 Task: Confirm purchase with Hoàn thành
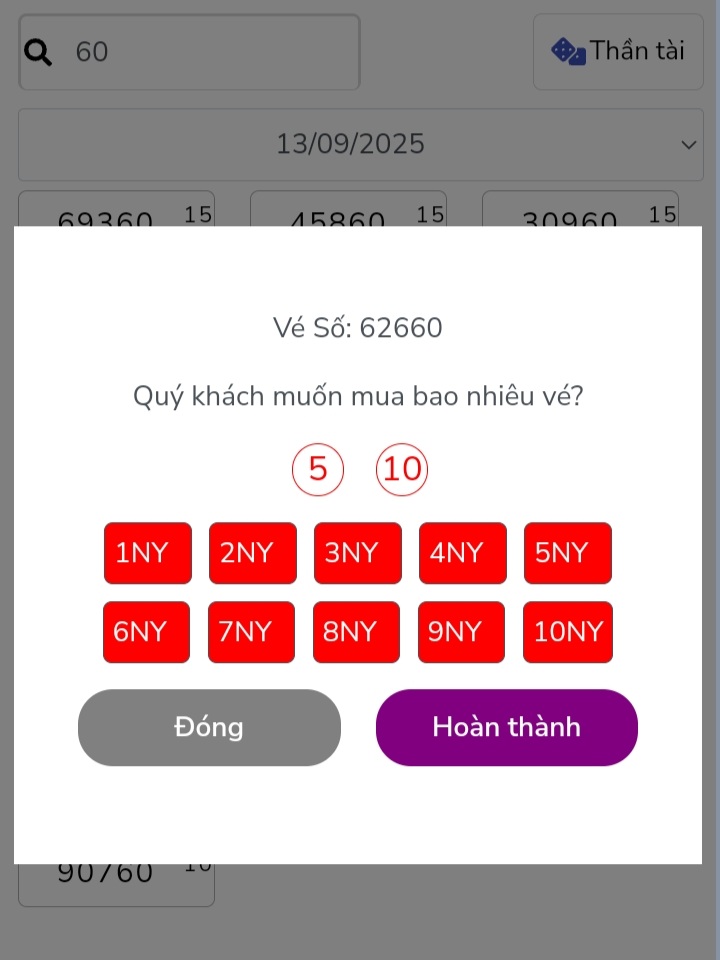point(506,727)
